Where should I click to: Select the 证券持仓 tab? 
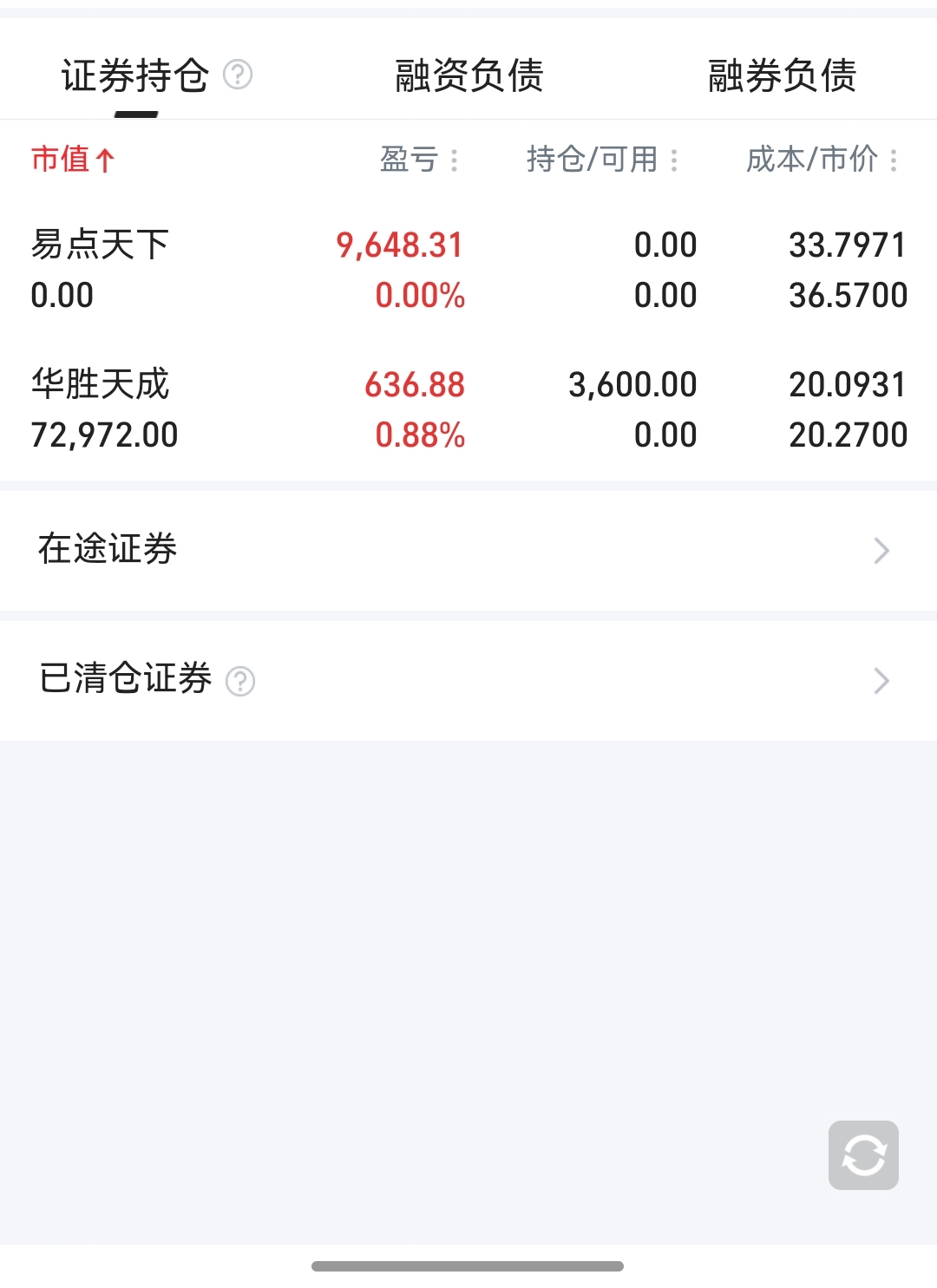pos(134,75)
